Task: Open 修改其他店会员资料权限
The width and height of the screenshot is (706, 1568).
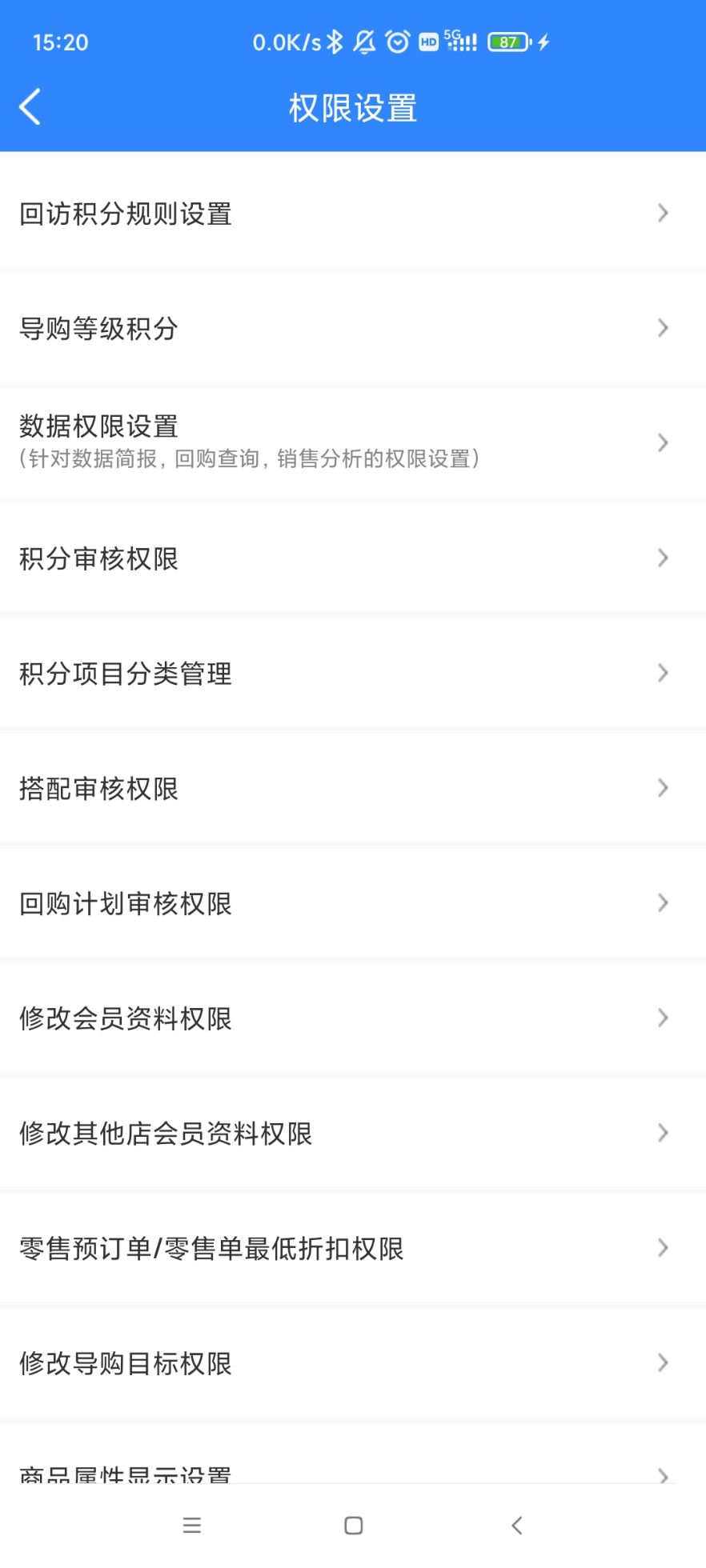Action: 352,1133
